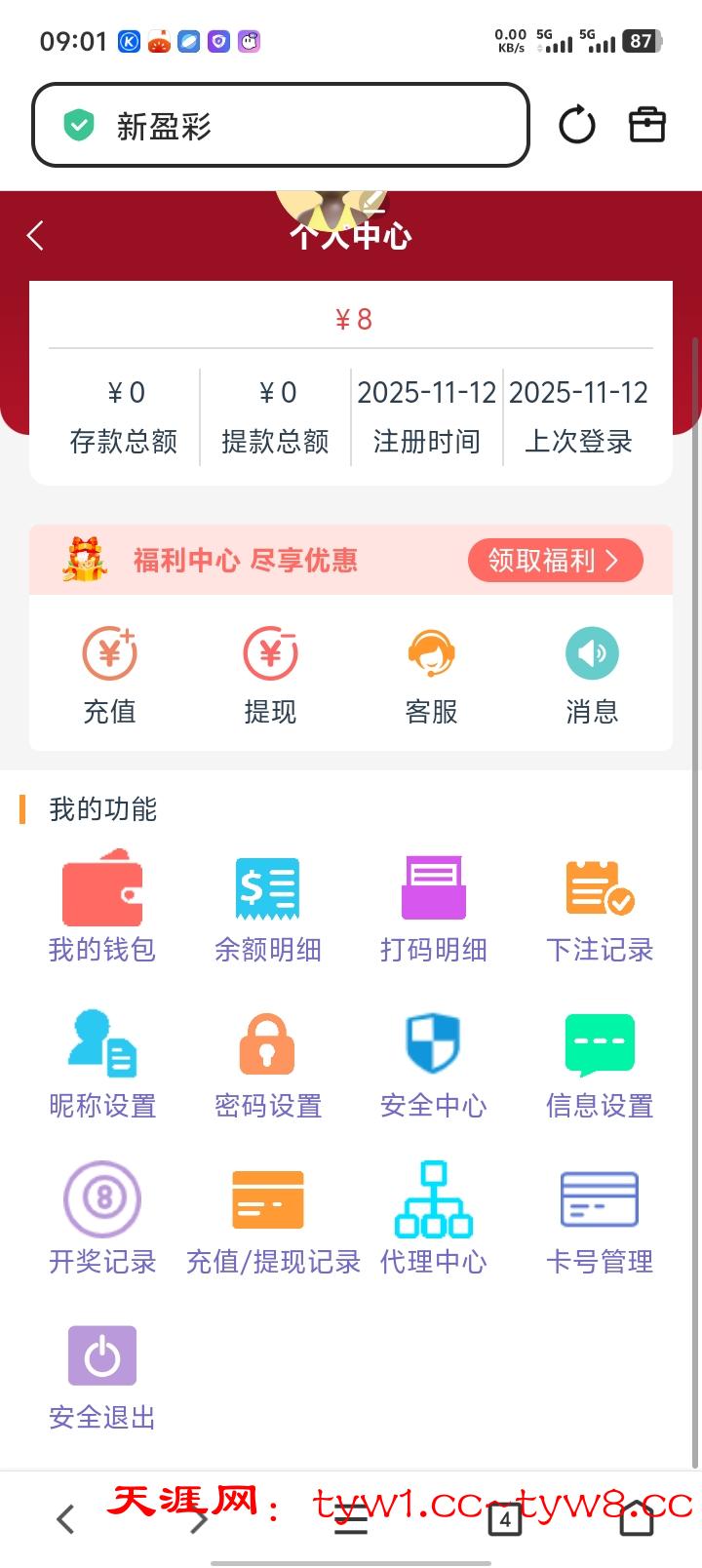Image resolution: width=702 pixels, height=1568 pixels.
Task: Reload the page with the refresh icon
Action: [576, 126]
